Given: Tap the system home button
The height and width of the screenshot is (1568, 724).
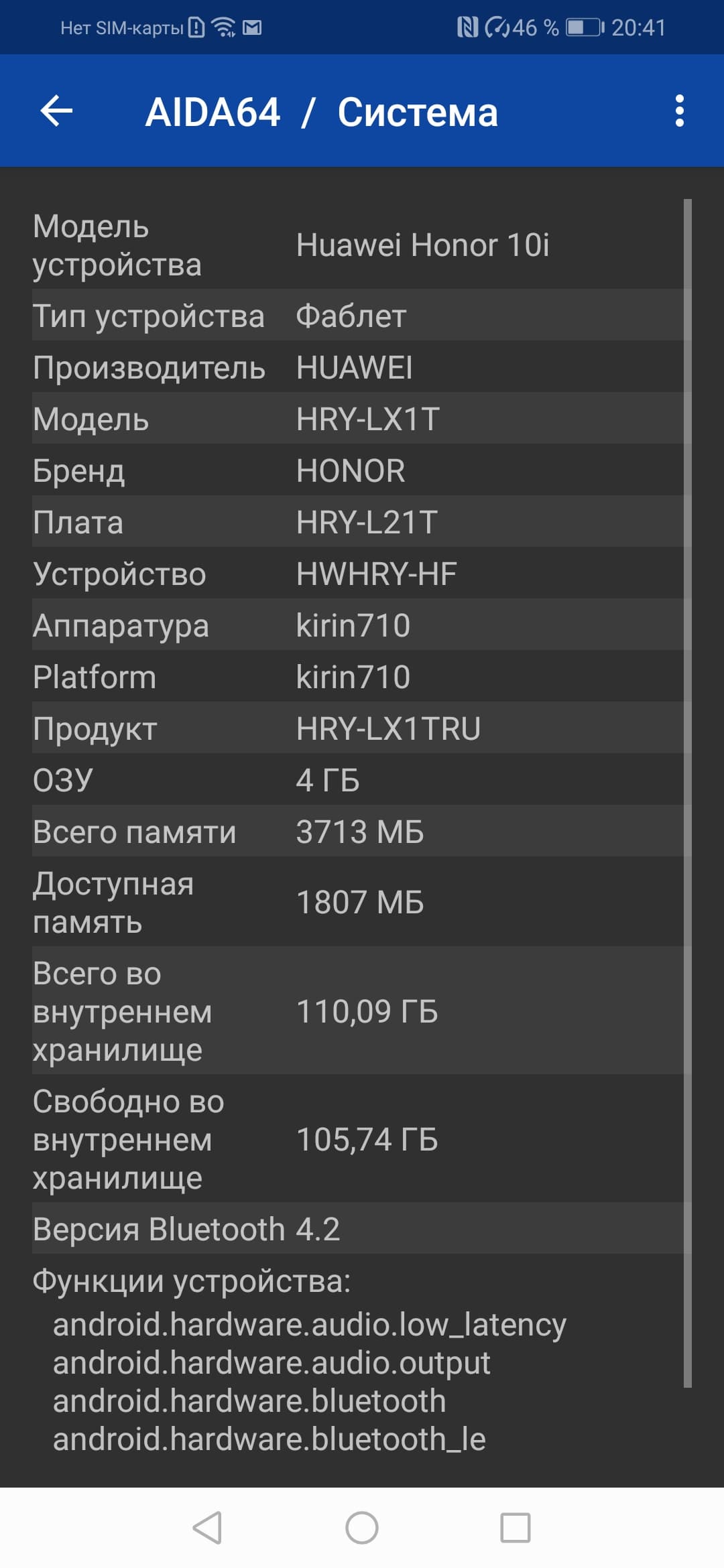Looking at the screenshot, I should tap(361, 1528).
